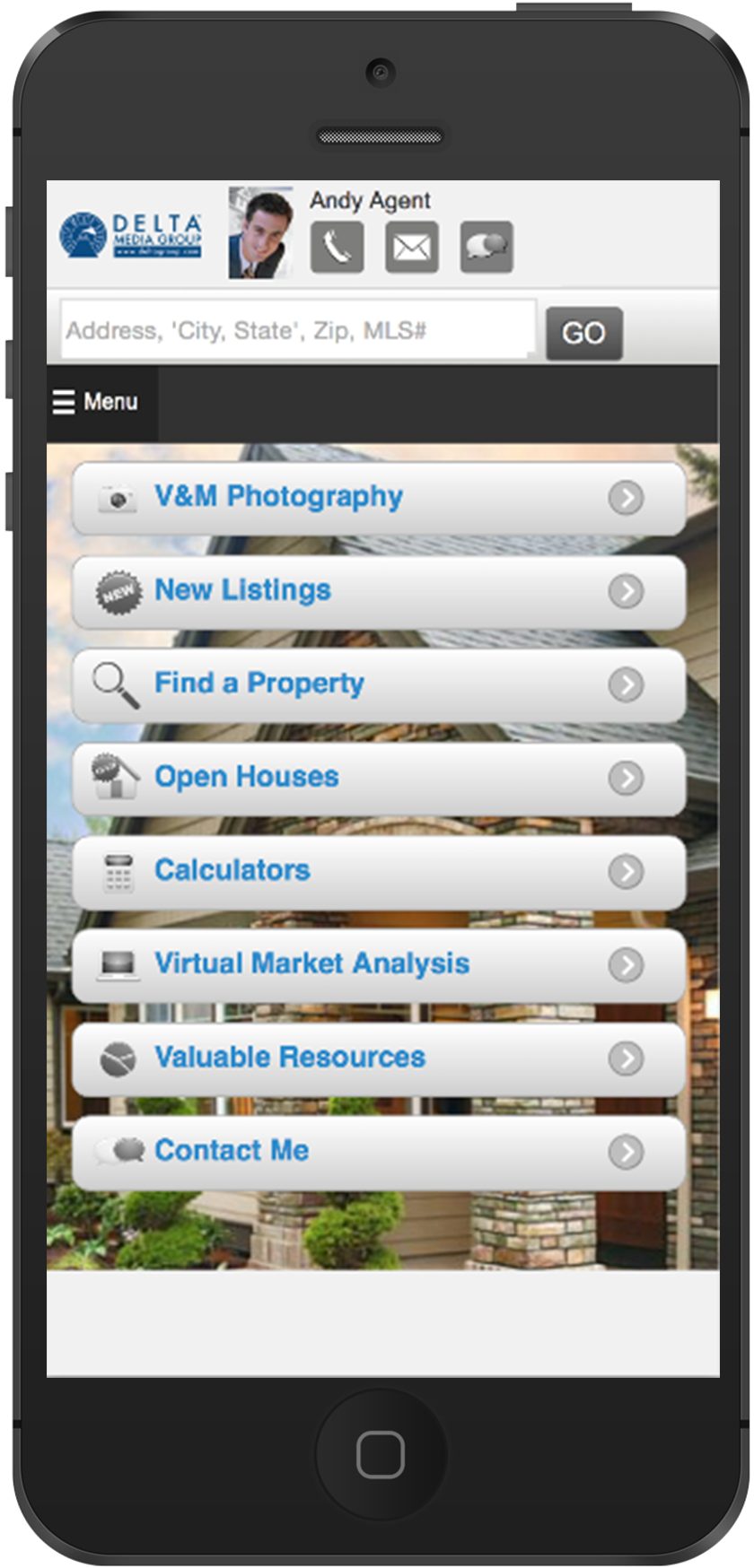Start a chat using the speech bubbles icon
The image size is (754, 1568).
coord(487,247)
